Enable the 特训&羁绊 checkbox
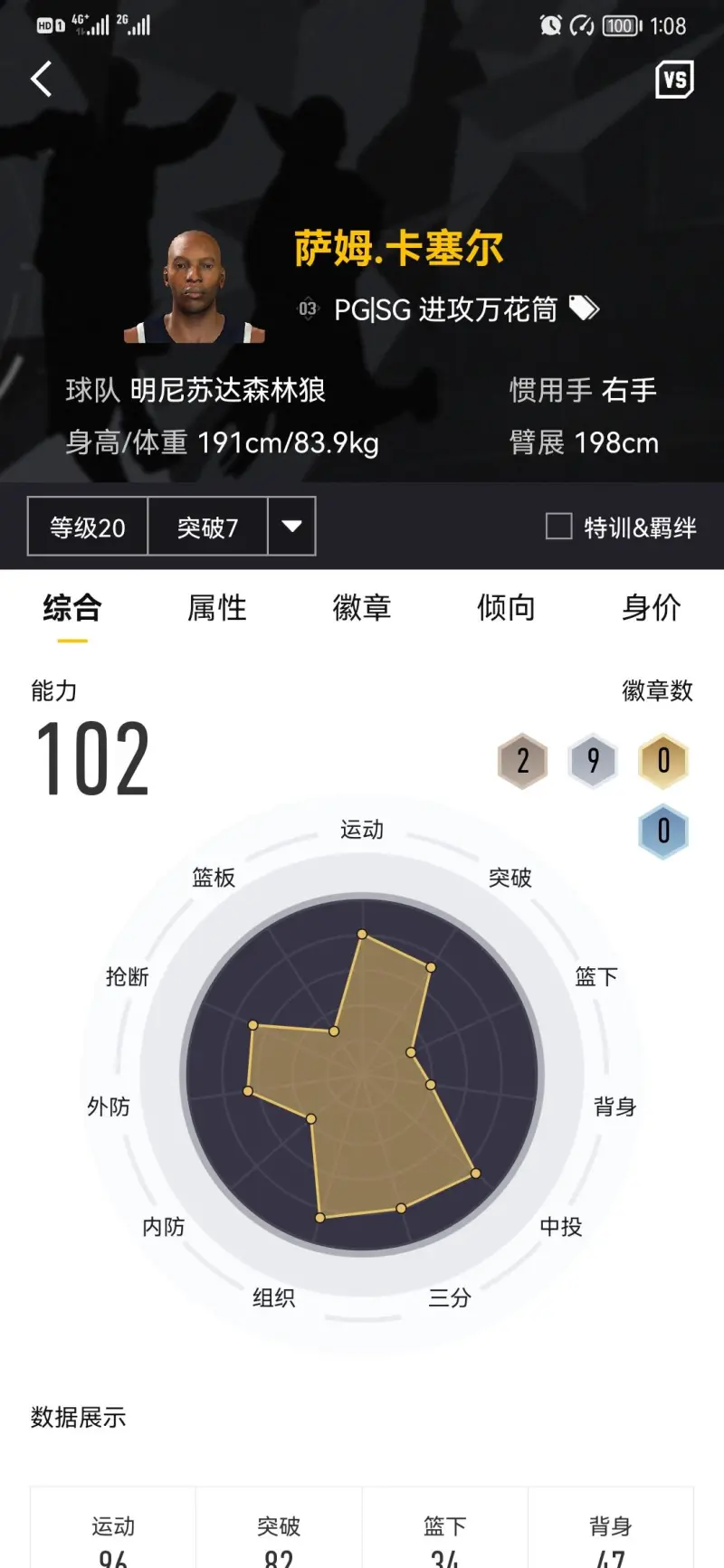 (x=559, y=526)
